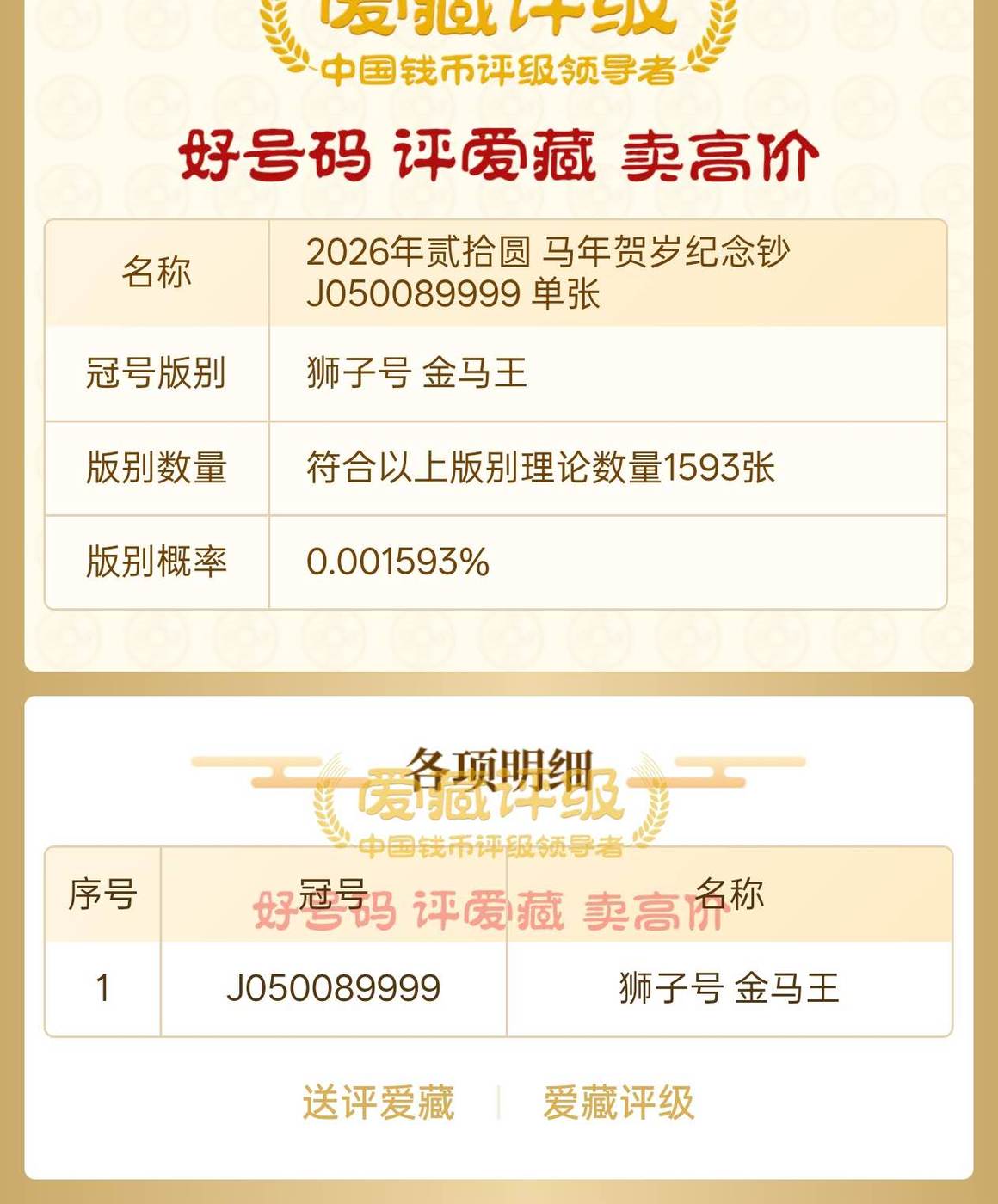This screenshot has width=998, height=1204.
Task: Open the 送评爱藏 link
Action: click(x=378, y=1103)
